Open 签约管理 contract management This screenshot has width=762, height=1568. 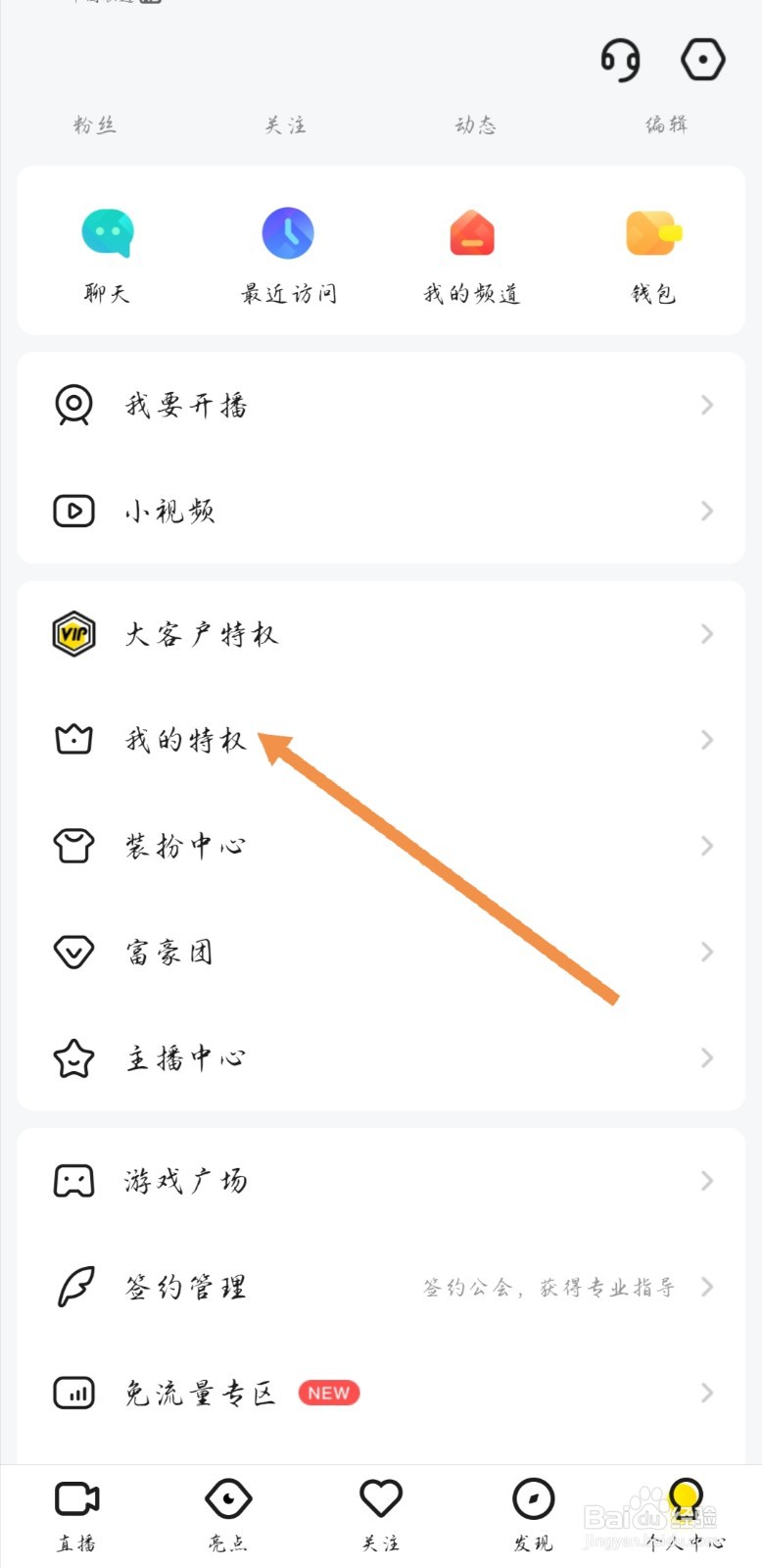coord(381,1287)
